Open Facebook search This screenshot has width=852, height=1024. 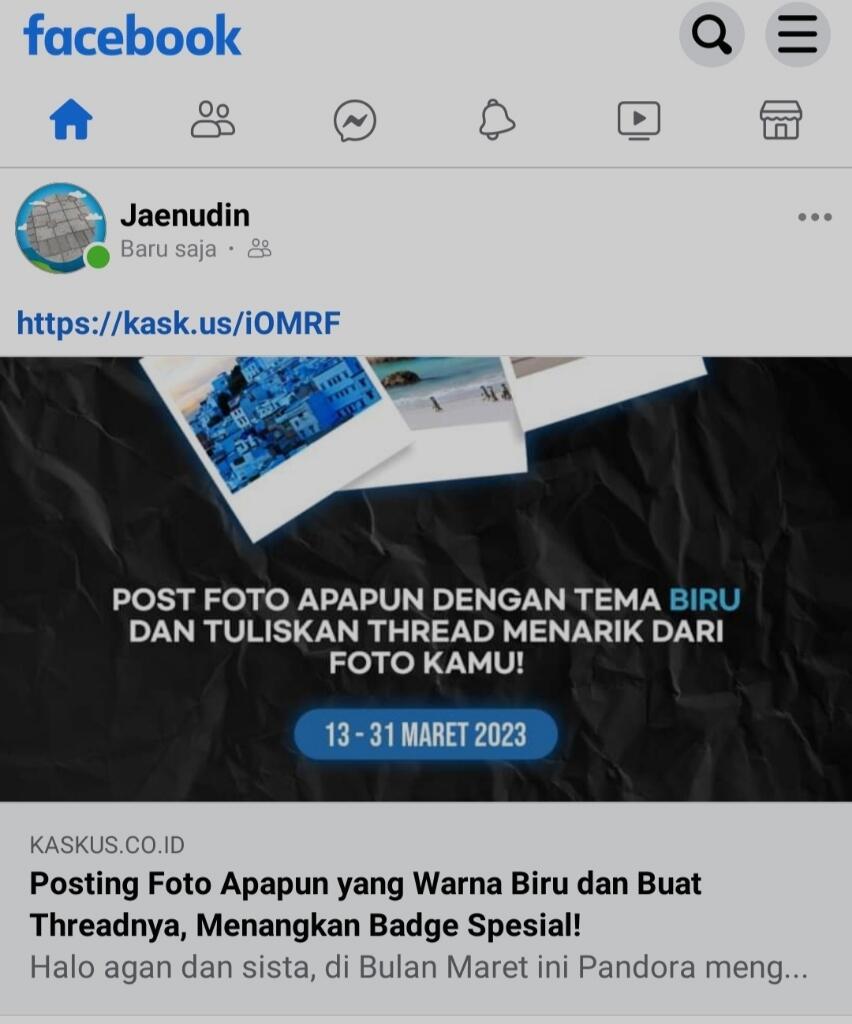click(711, 36)
